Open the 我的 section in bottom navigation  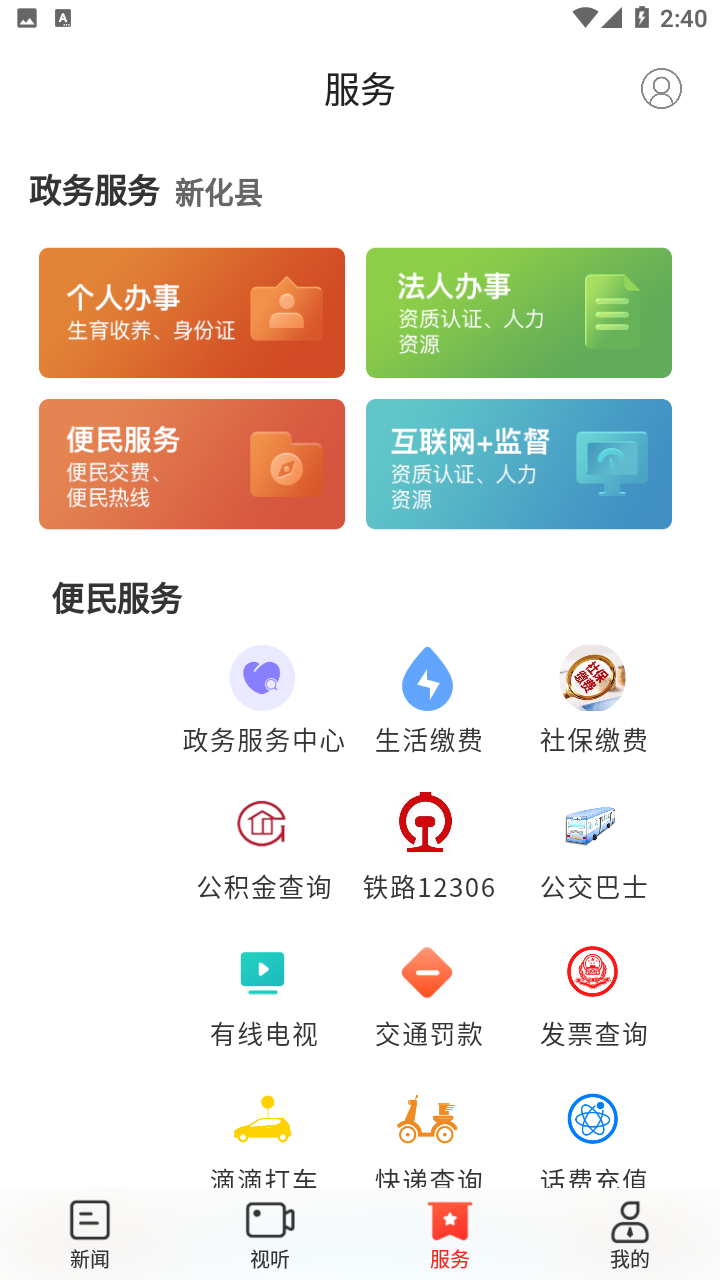pyautogui.click(x=629, y=1232)
